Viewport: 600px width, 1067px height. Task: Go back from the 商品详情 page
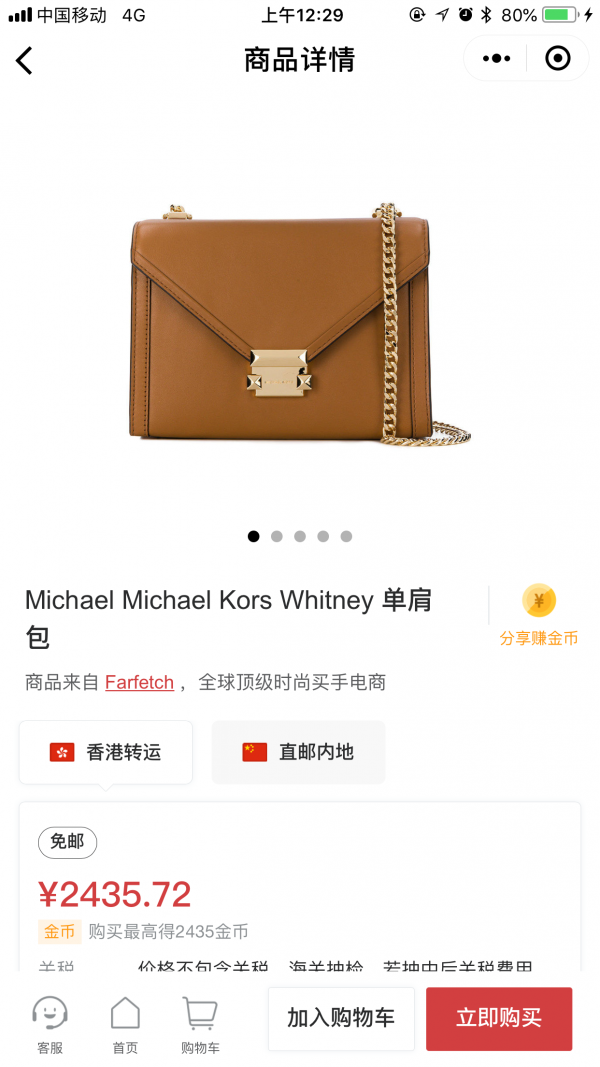point(25,60)
